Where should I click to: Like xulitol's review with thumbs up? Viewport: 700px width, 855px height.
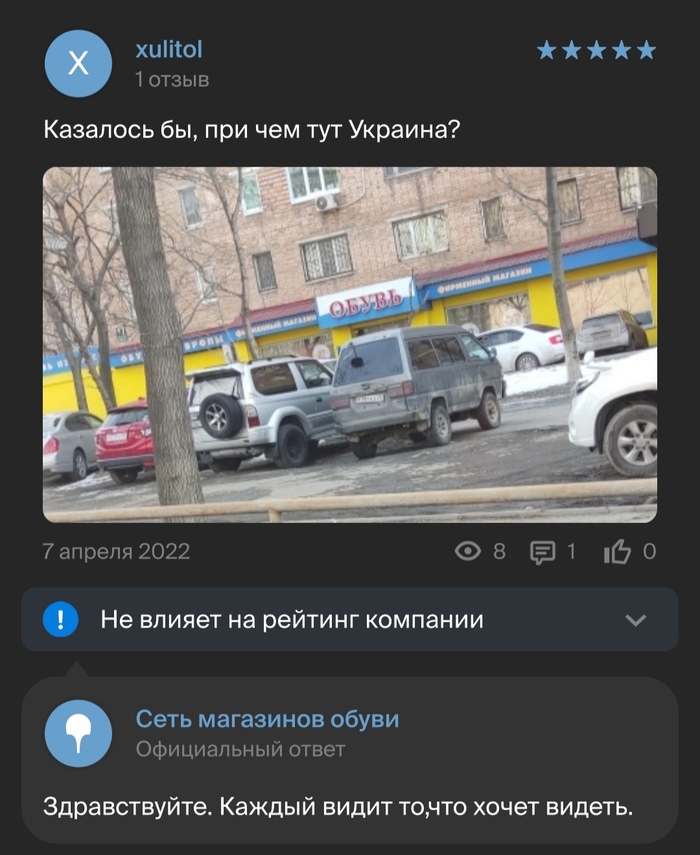[617, 551]
